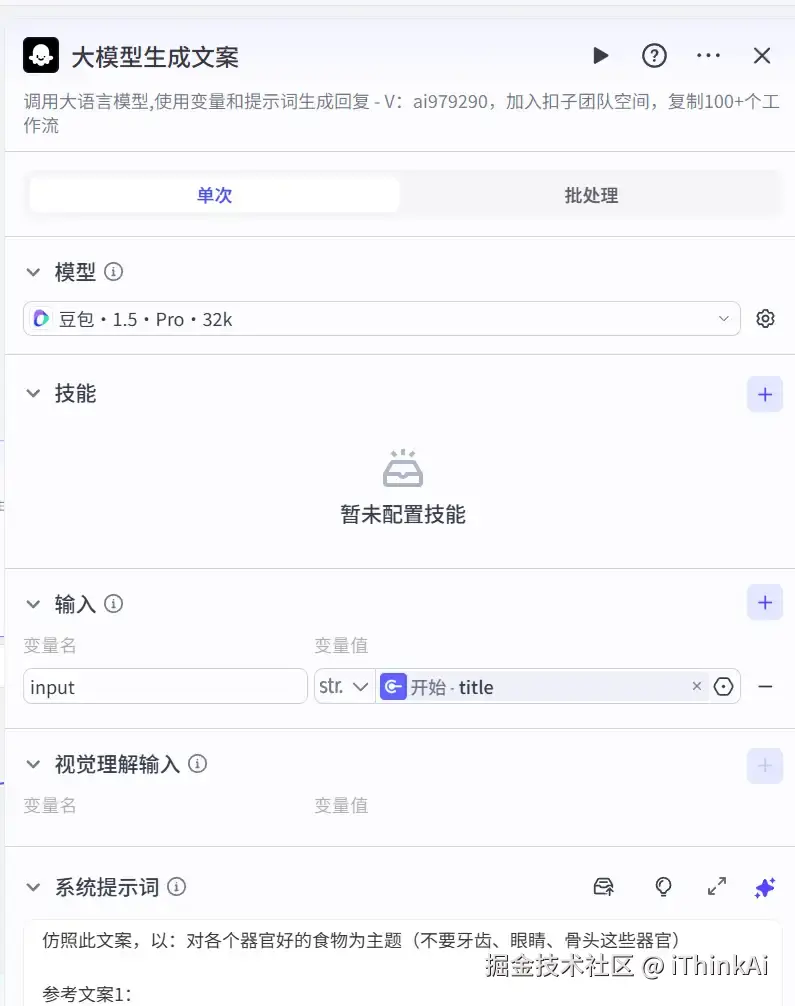Close the node settings panel
The image size is (795, 1006).
[762, 56]
